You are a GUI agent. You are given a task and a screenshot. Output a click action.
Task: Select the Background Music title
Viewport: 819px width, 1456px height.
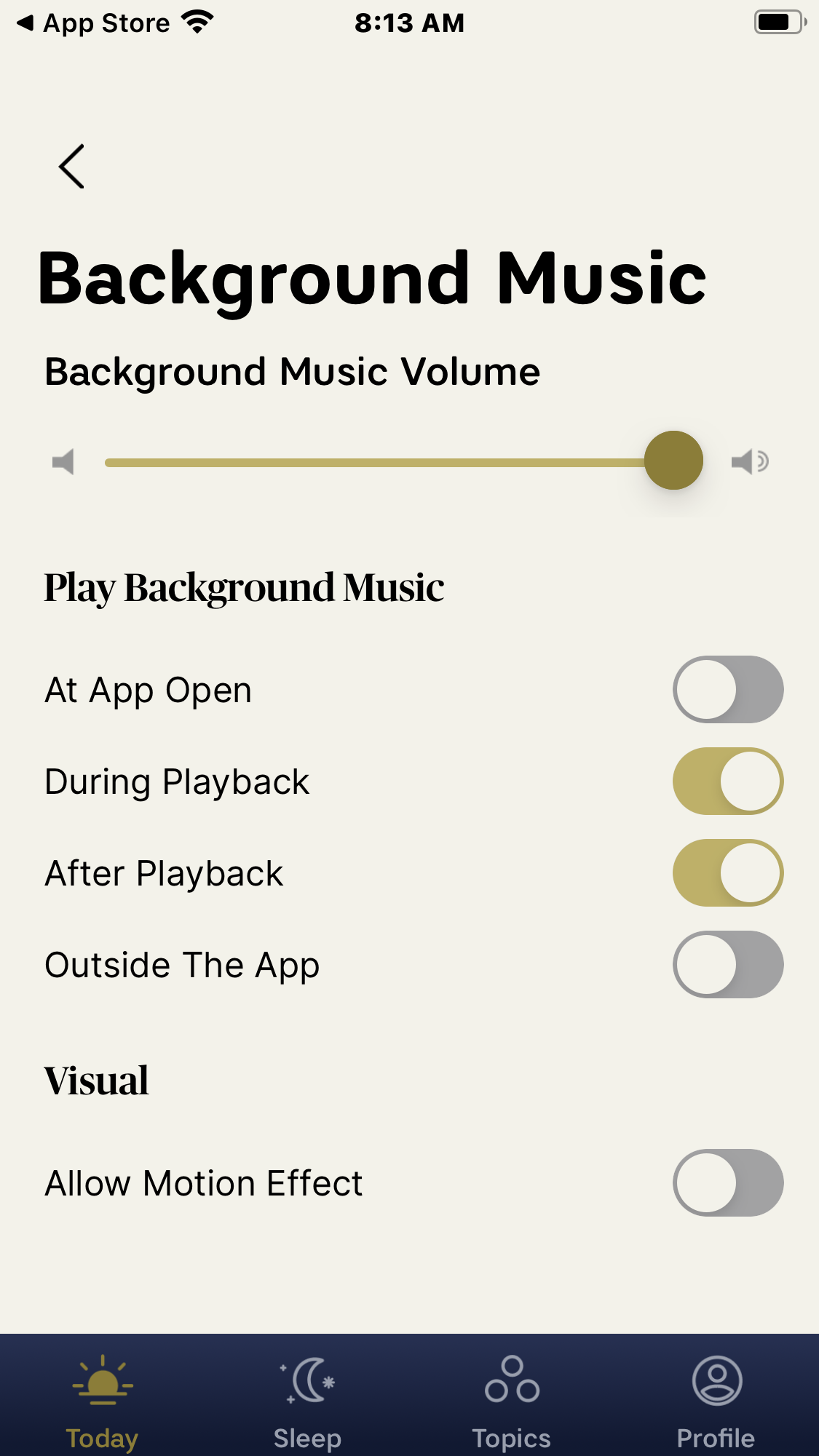tap(373, 279)
